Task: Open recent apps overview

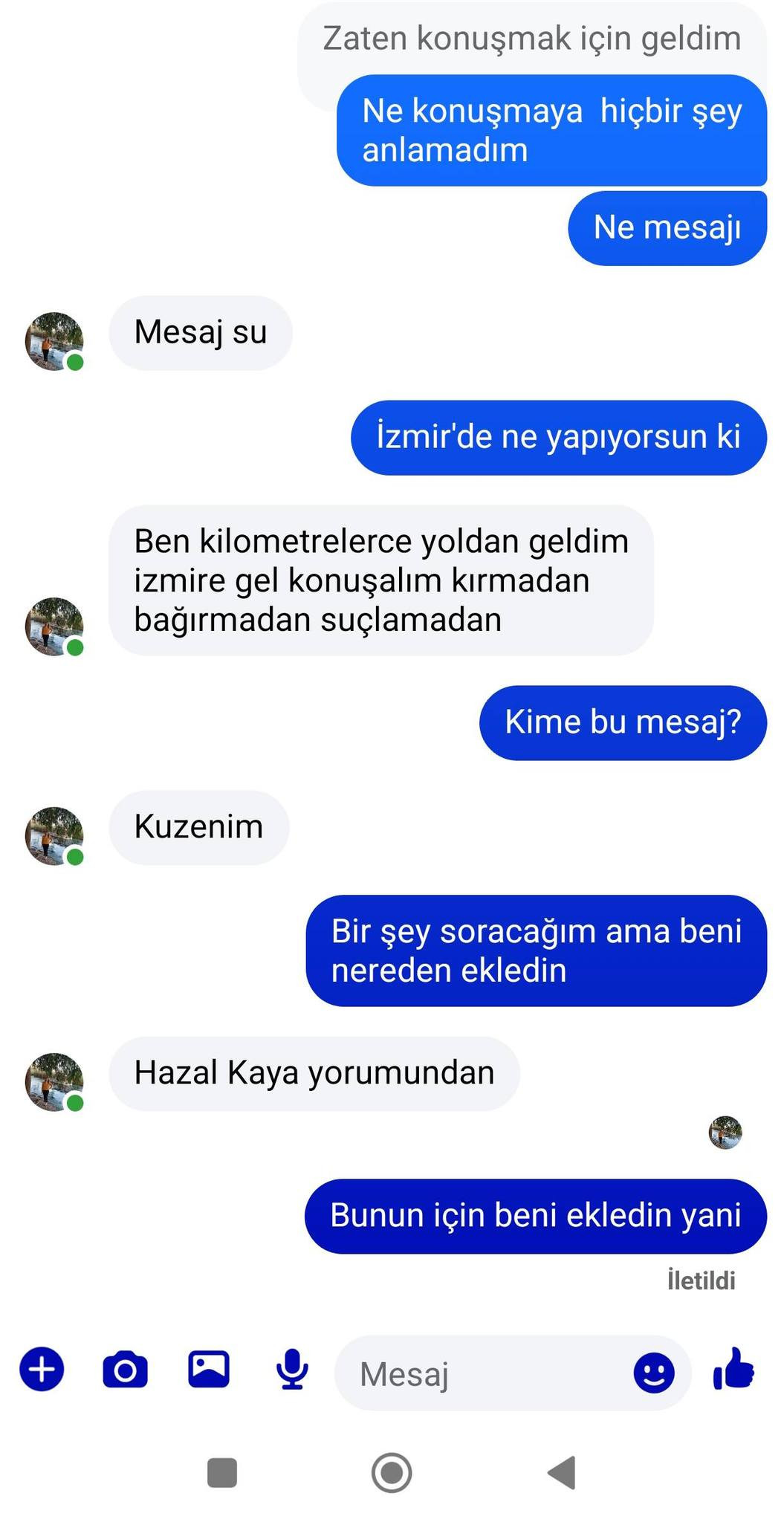Action: coord(221,1473)
